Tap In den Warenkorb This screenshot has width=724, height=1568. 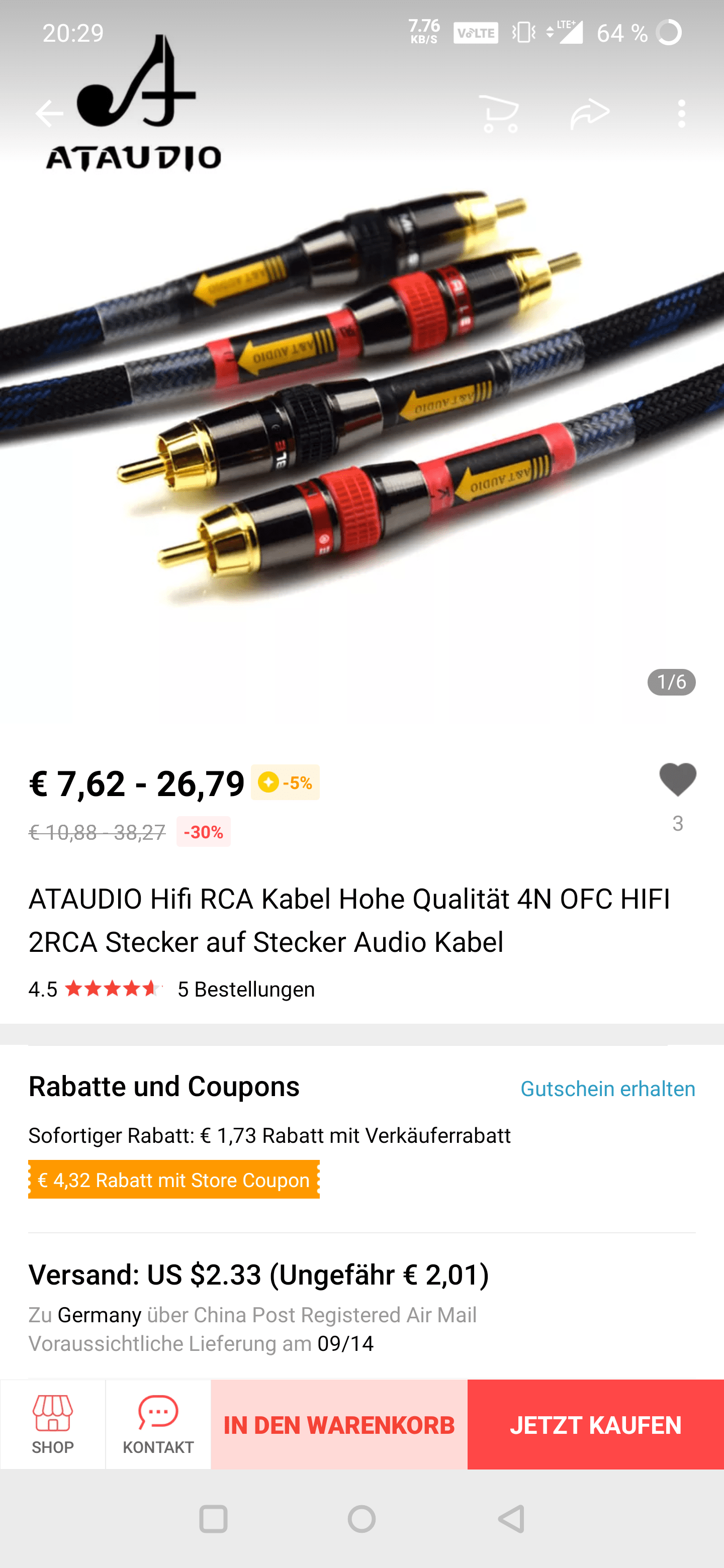tap(339, 1424)
